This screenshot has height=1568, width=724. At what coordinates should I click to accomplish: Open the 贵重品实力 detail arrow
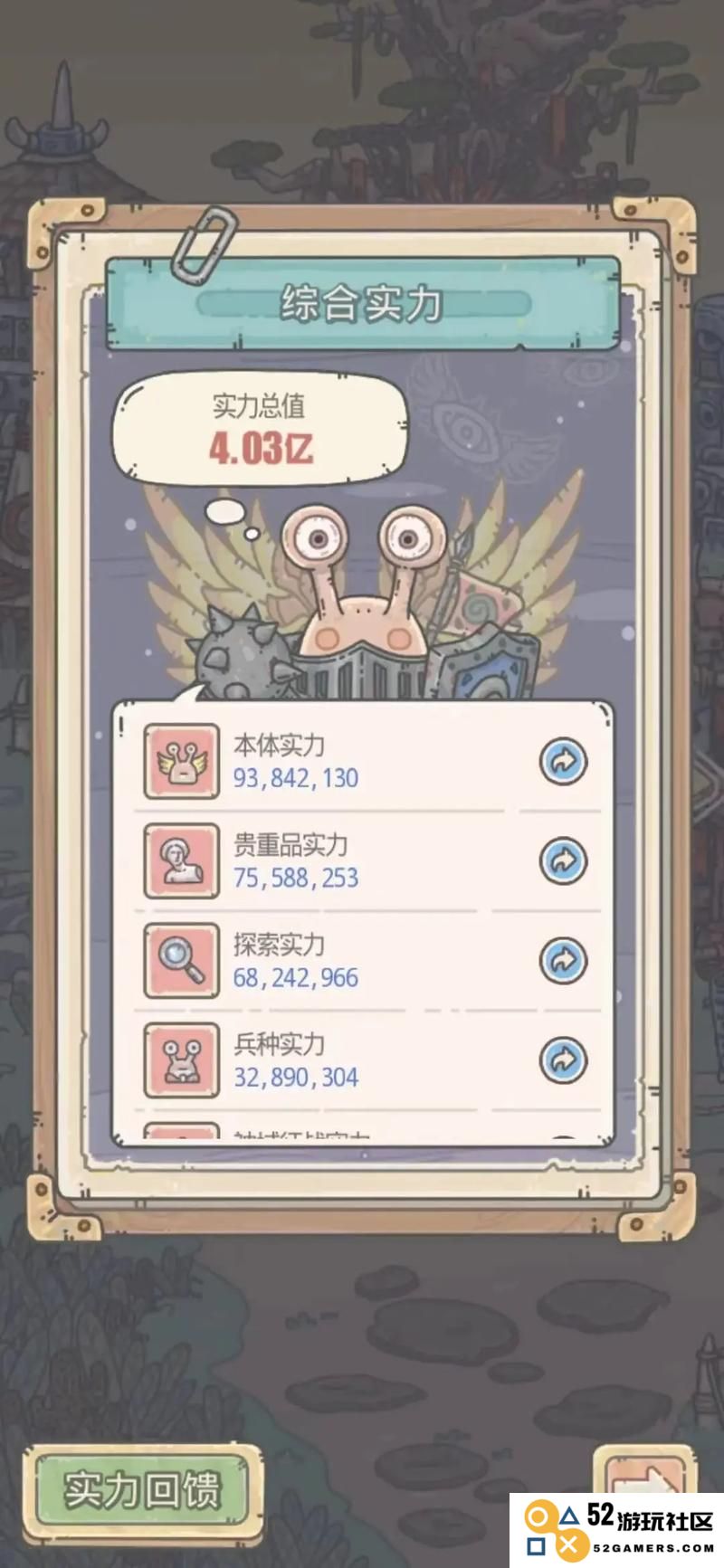(563, 860)
